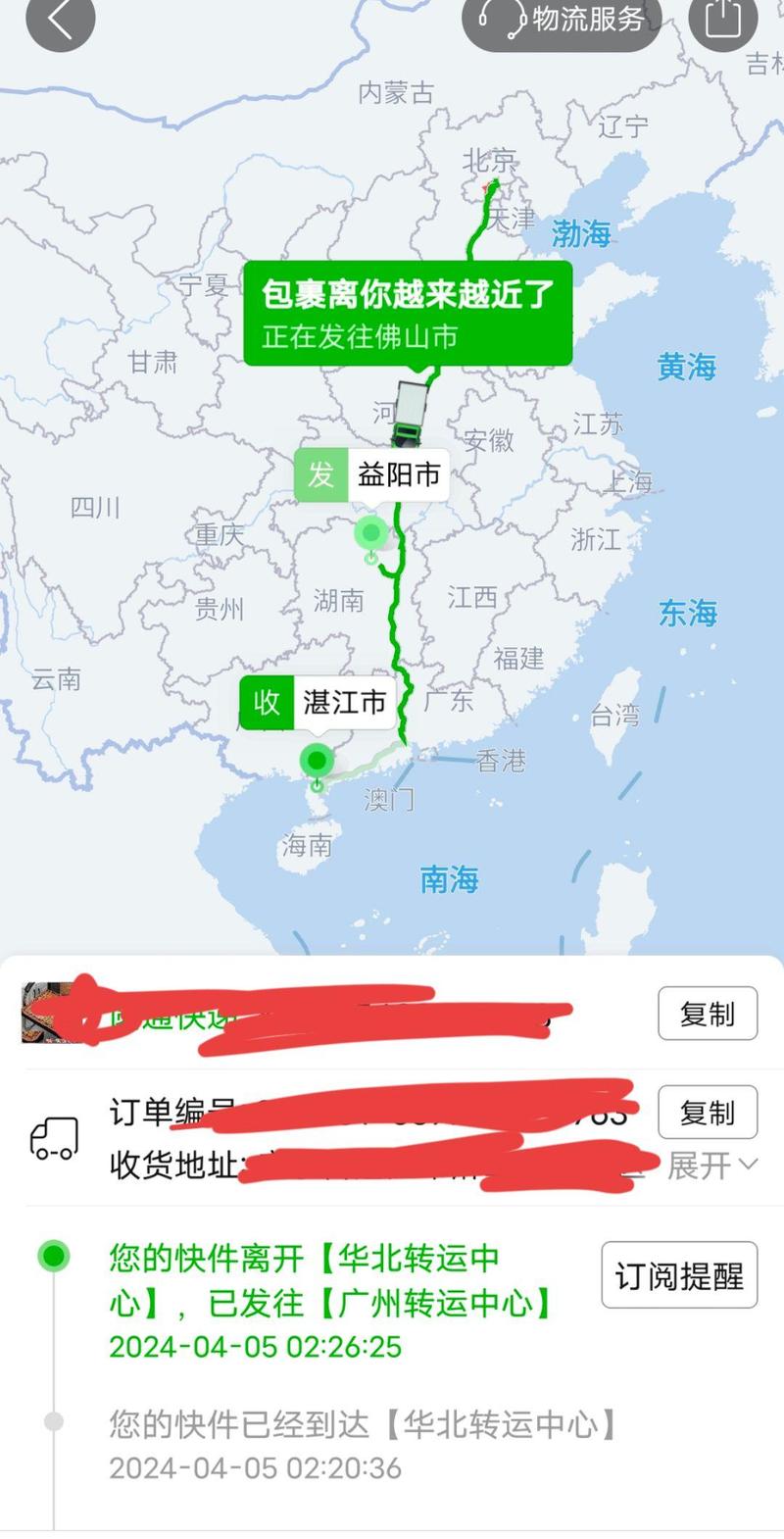Tap the 正在发往佛山市 package status bubble

(408, 314)
